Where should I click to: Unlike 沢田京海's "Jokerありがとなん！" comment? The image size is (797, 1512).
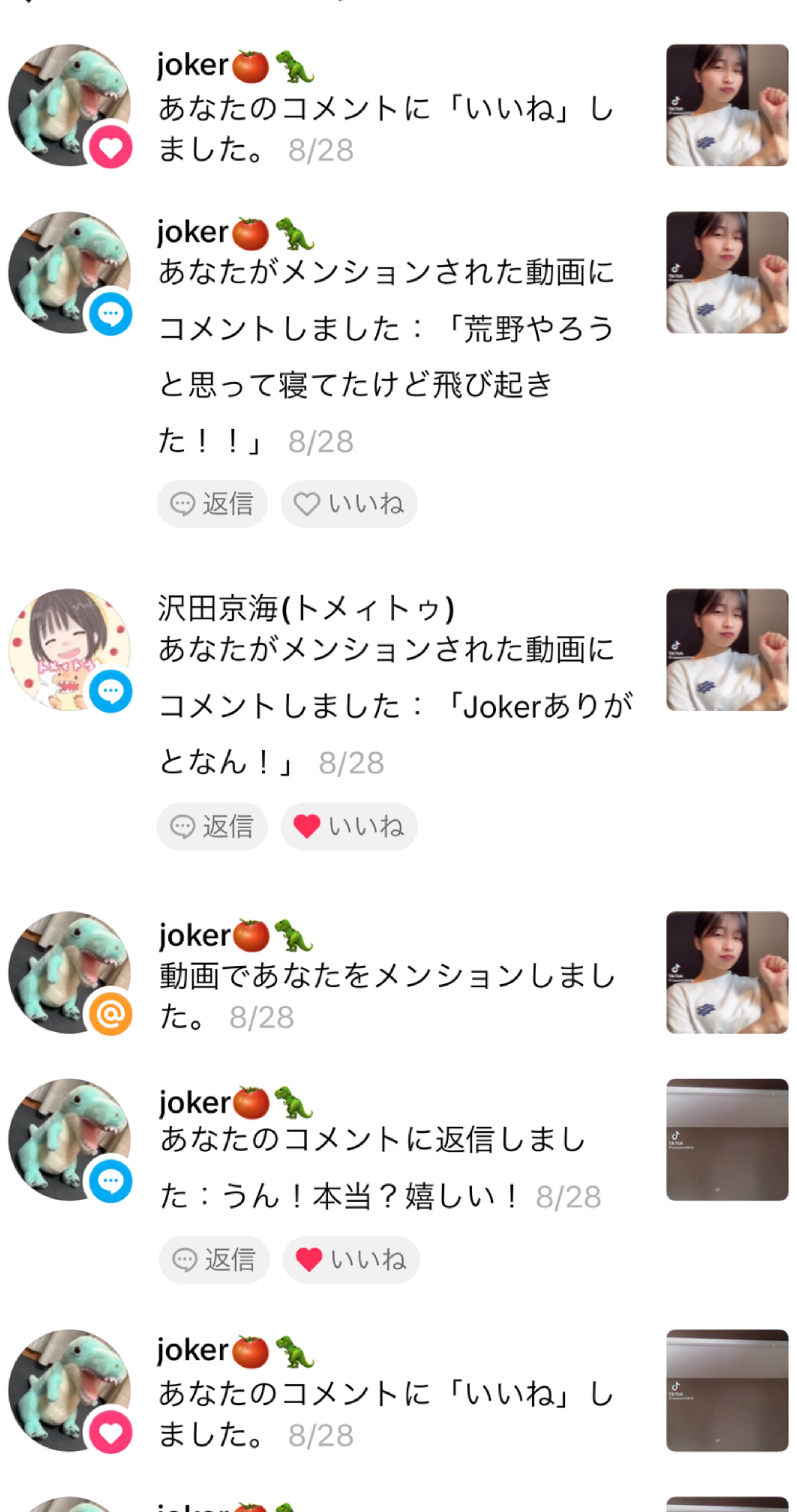pos(349,827)
